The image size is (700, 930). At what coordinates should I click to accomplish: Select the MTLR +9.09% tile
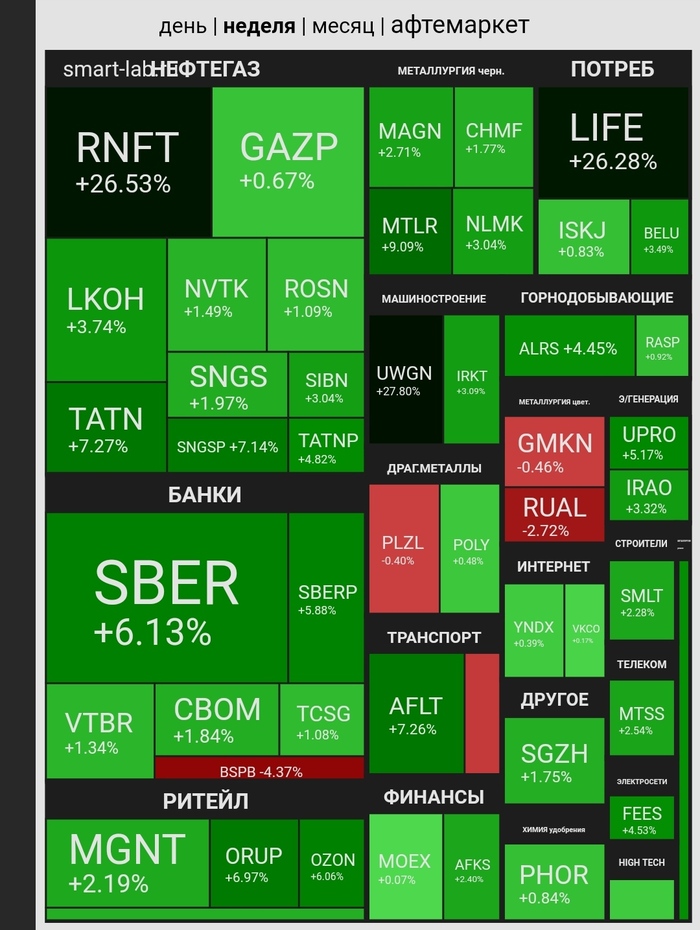tap(409, 232)
